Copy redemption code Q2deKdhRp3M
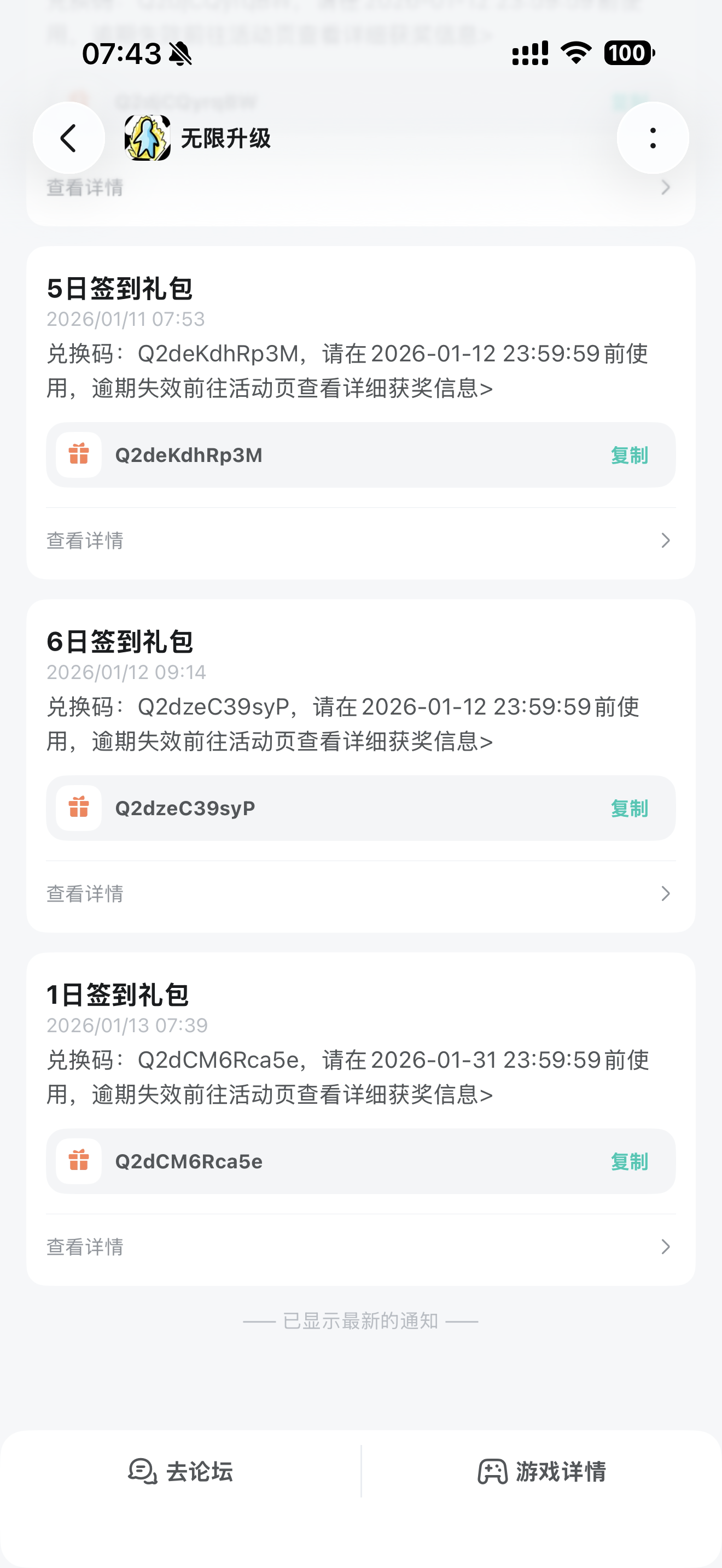 pos(629,455)
